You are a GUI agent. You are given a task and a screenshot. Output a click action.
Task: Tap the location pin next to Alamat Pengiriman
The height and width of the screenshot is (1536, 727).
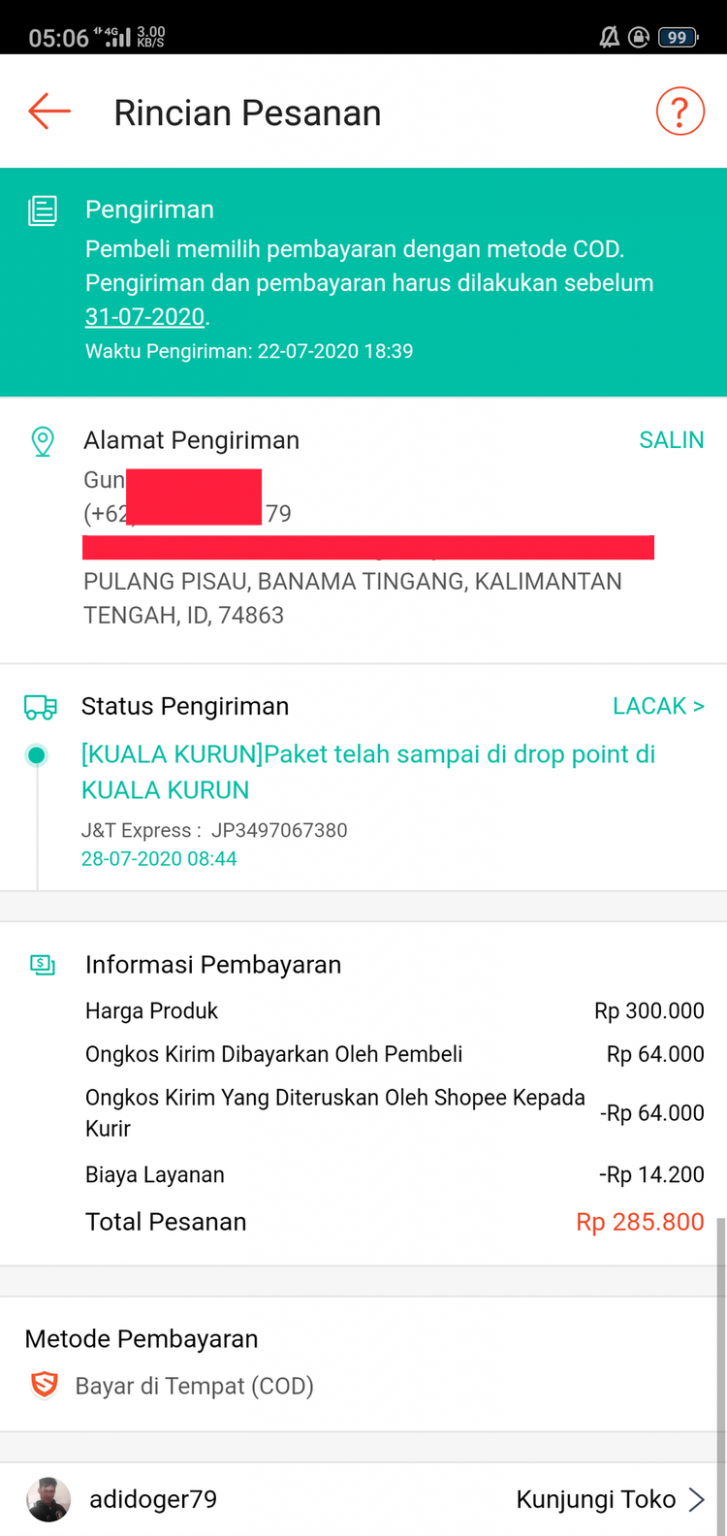tap(42, 440)
